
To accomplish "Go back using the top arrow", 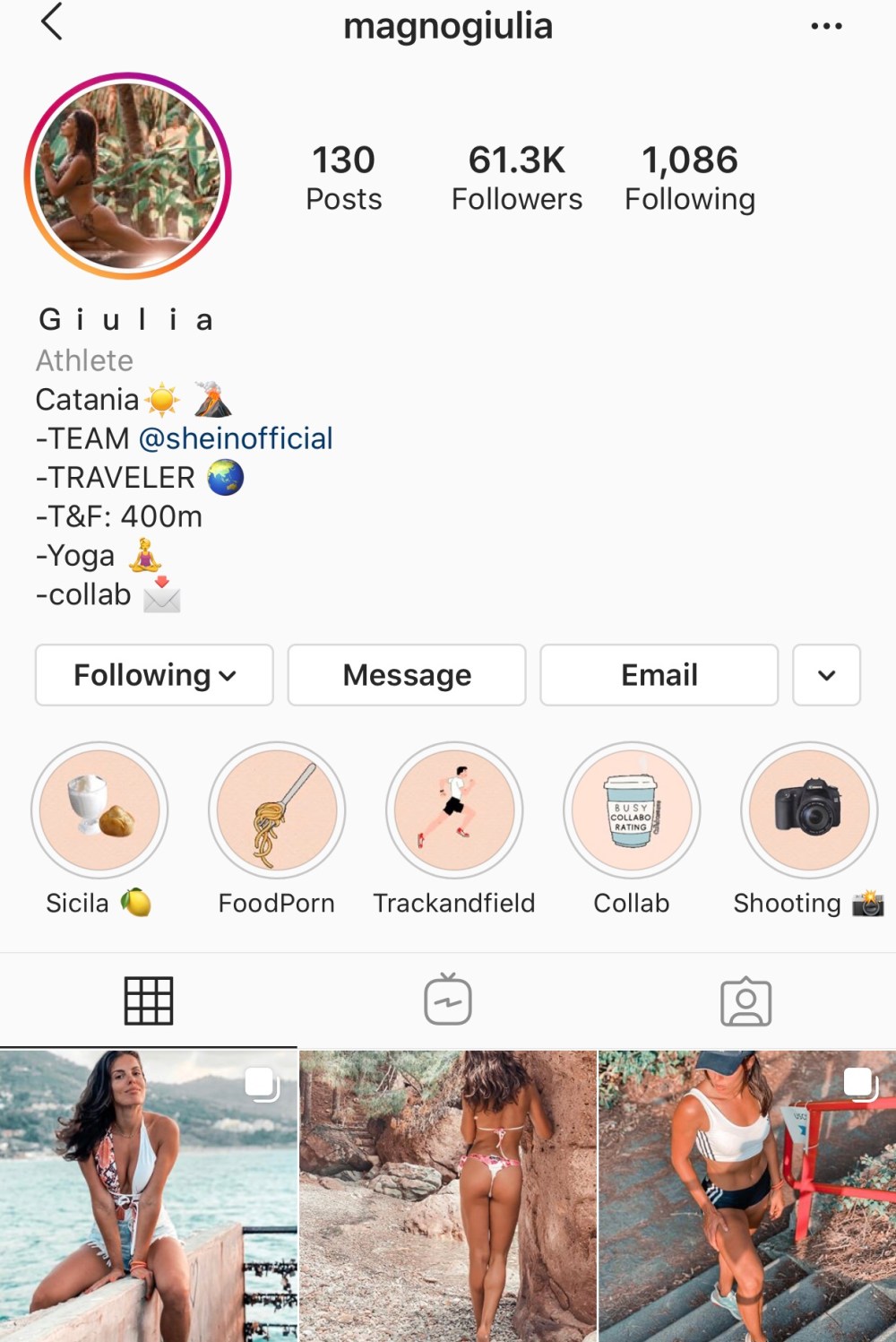I will [x=52, y=22].
